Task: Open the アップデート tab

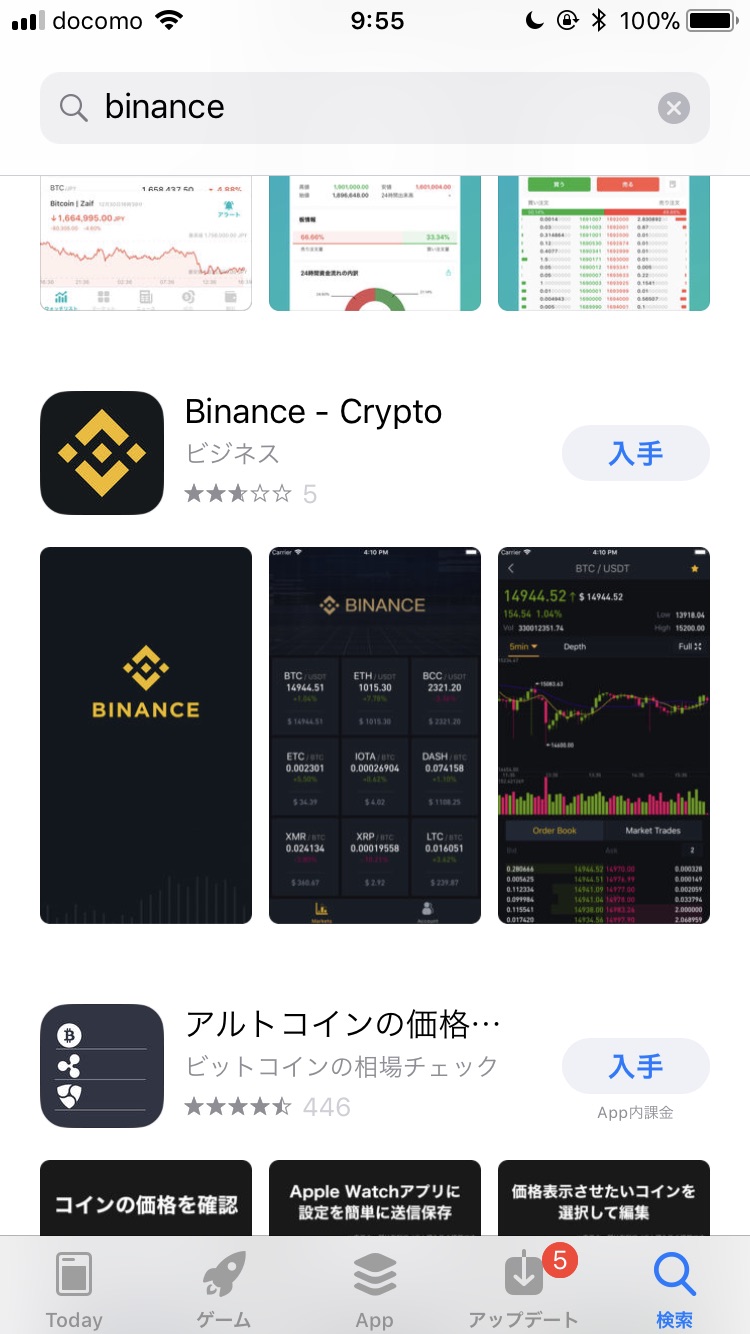Action: (x=524, y=1288)
